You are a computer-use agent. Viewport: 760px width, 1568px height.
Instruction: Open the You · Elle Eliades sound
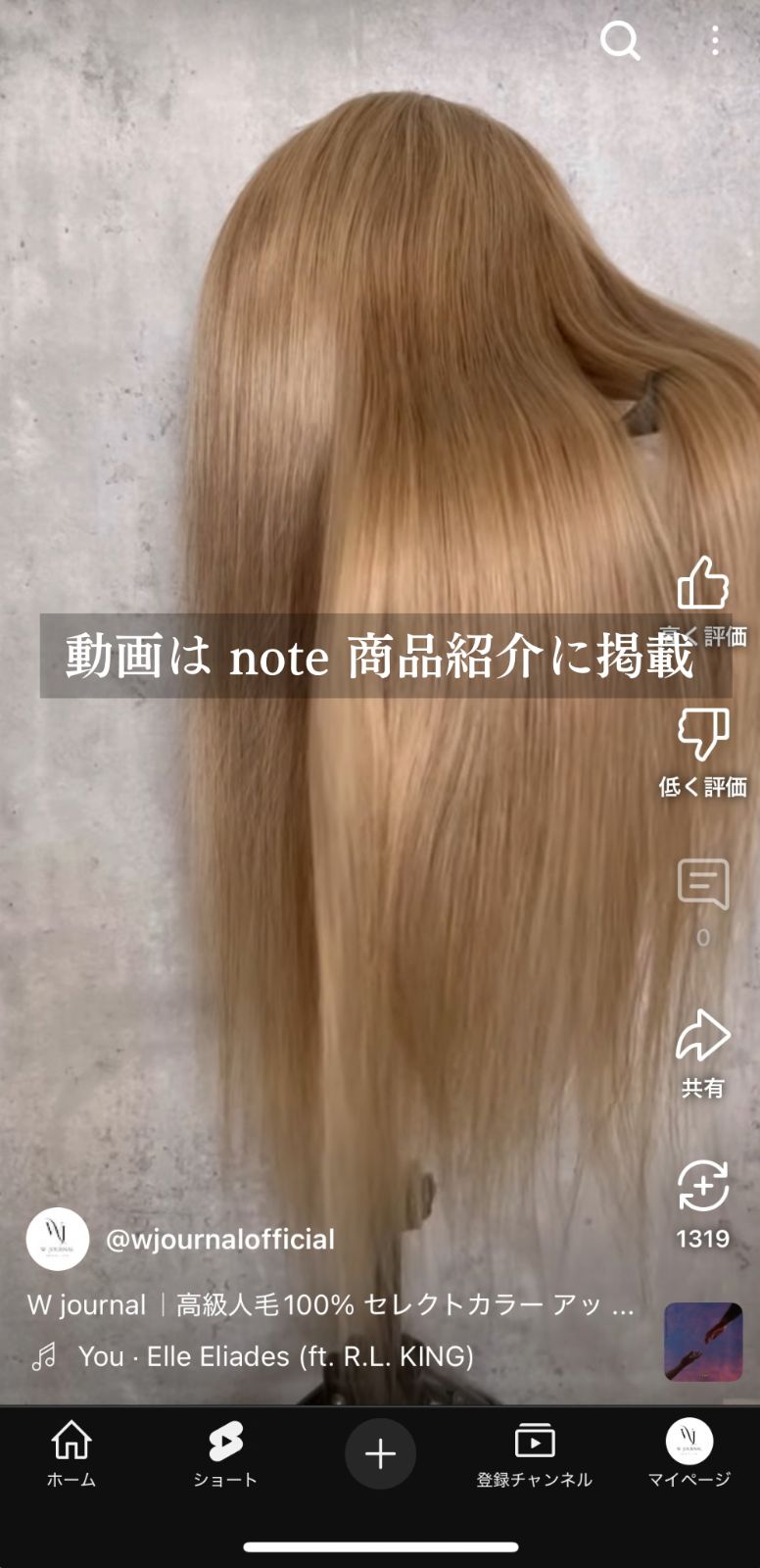pyautogui.click(x=275, y=1356)
